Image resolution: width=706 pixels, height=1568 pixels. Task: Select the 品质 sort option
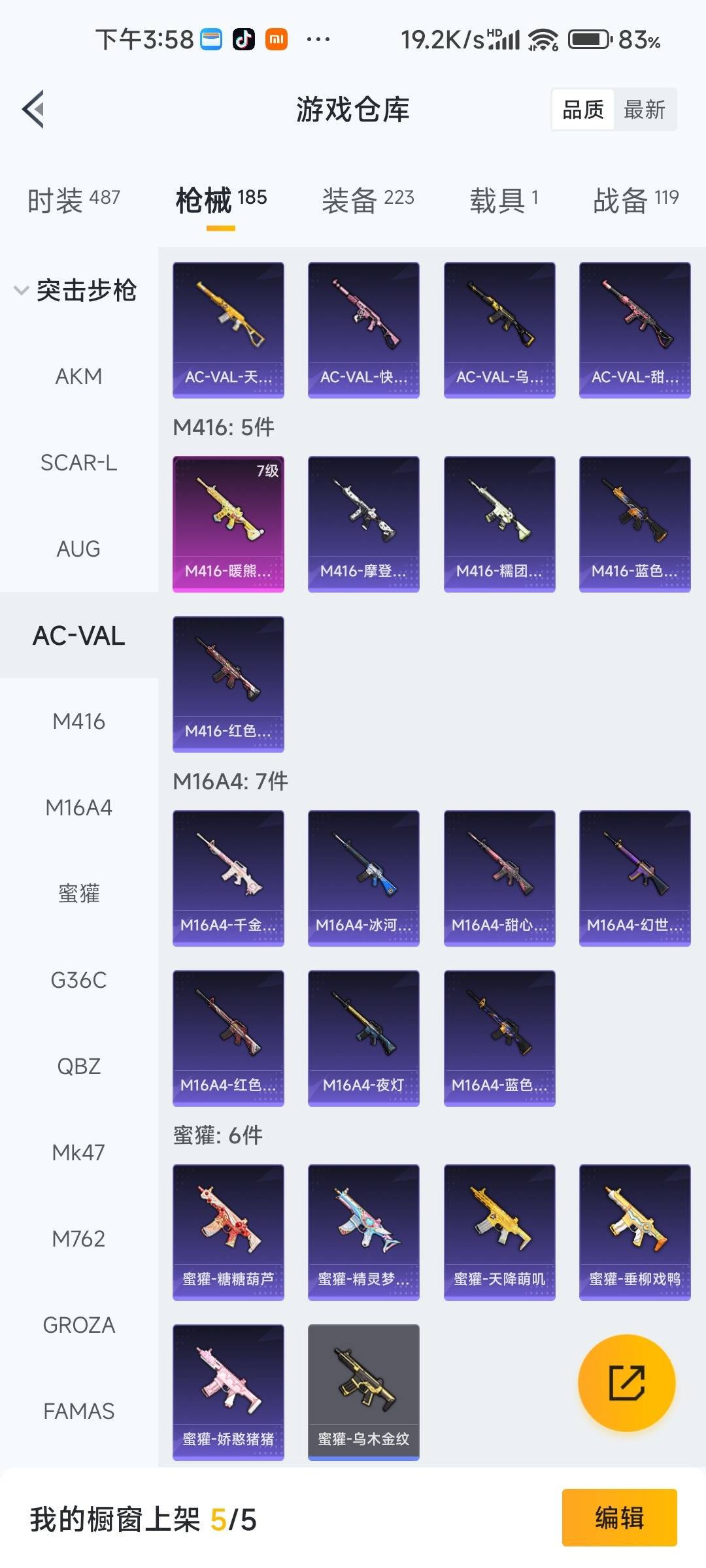[x=583, y=110]
